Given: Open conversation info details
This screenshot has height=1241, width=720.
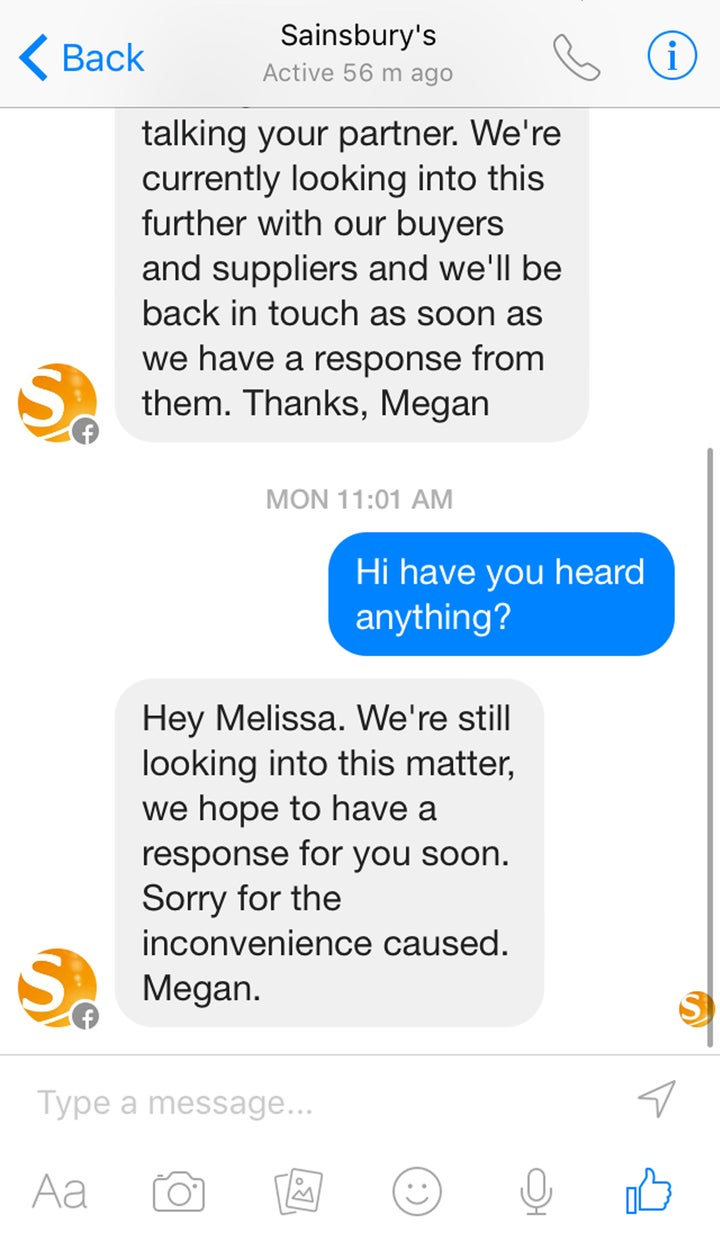Looking at the screenshot, I should coord(672,58).
